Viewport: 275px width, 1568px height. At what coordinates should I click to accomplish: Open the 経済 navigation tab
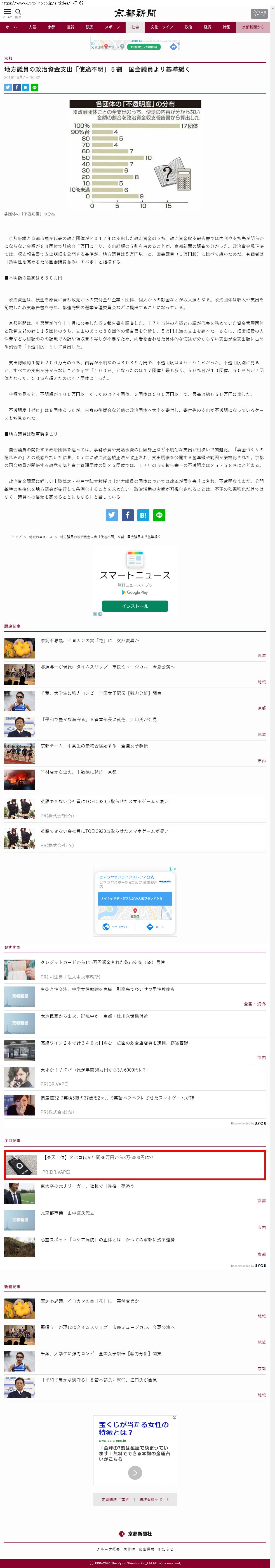(x=208, y=27)
